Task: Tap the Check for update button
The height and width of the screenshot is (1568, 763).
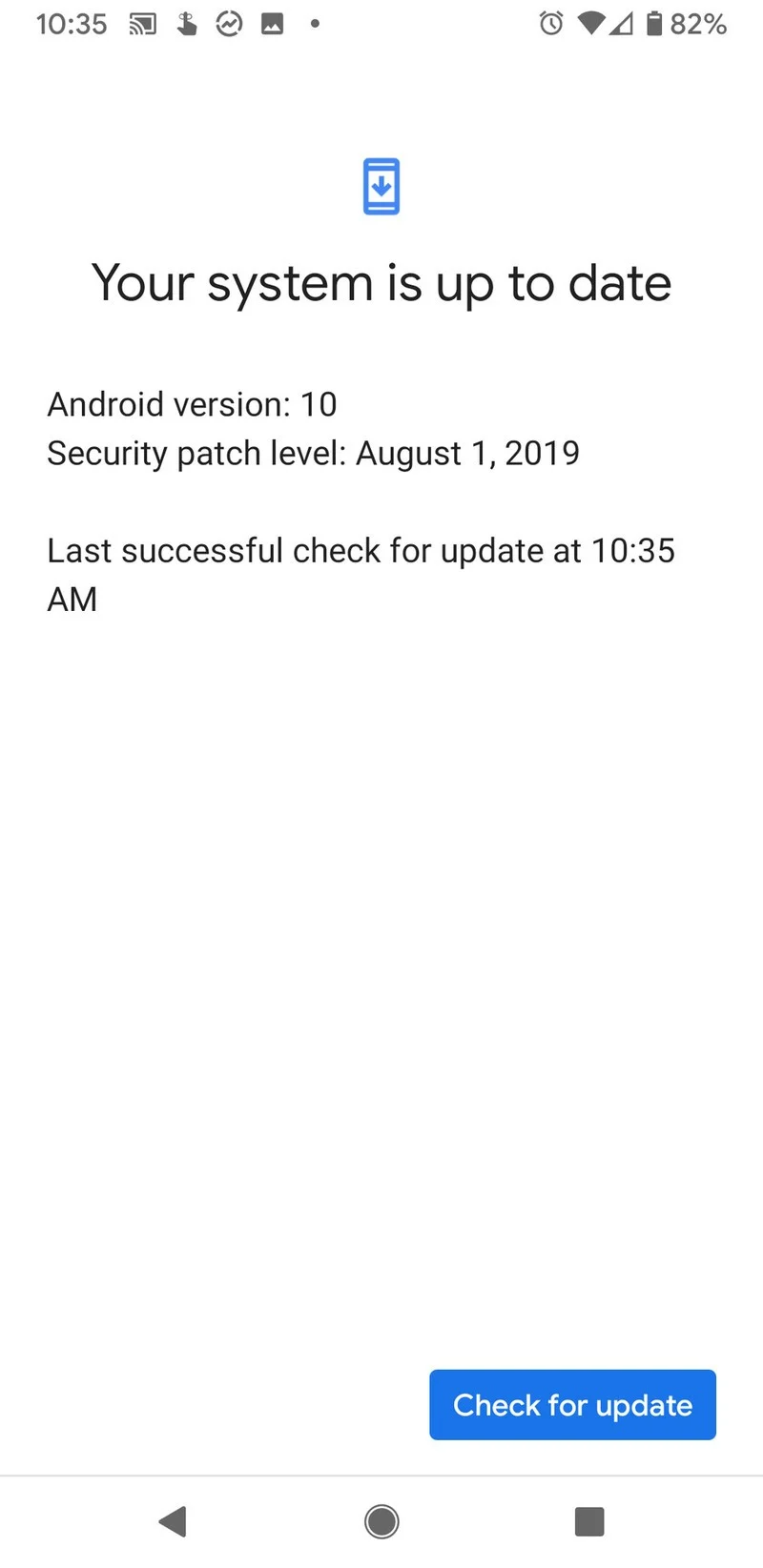Action: (x=572, y=1404)
